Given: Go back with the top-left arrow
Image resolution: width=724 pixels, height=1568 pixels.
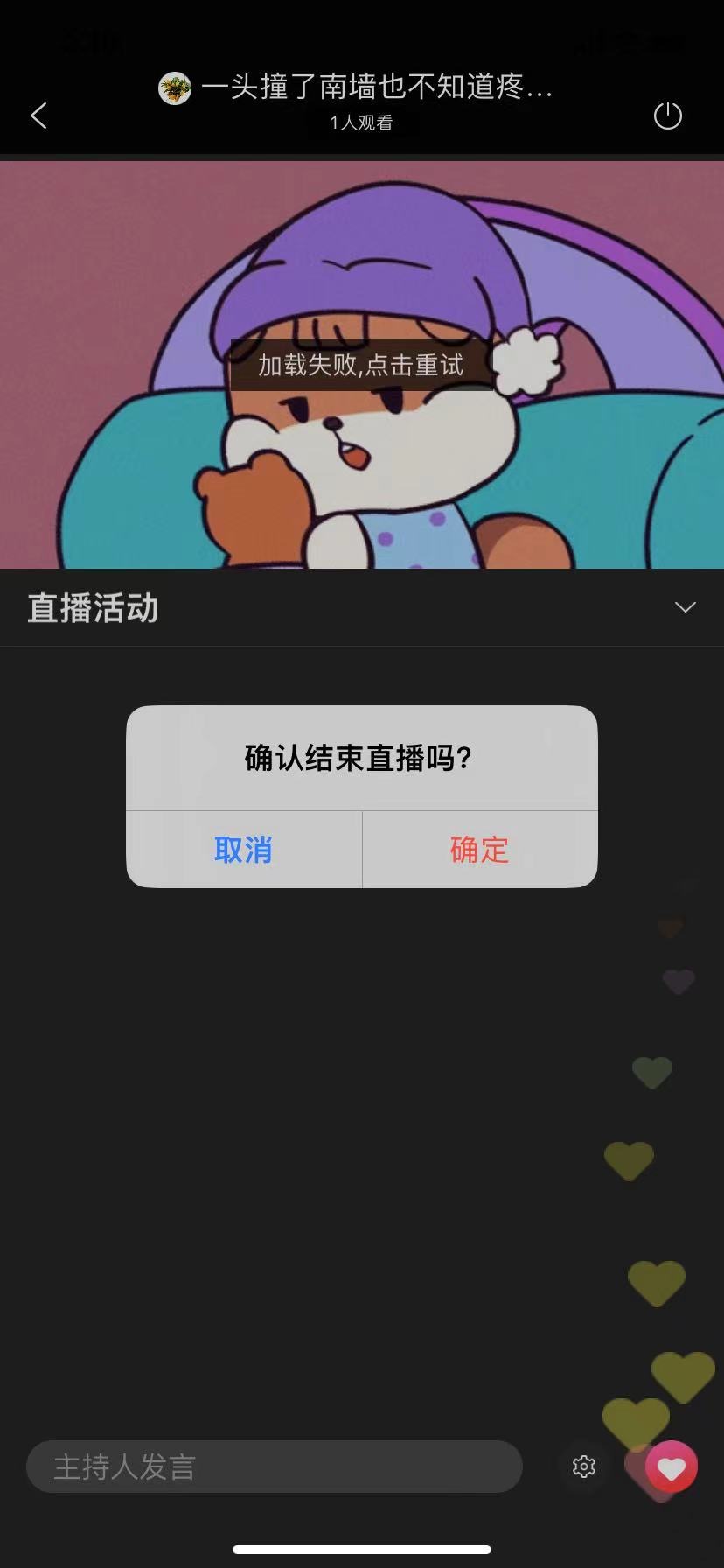Looking at the screenshot, I should [38, 115].
